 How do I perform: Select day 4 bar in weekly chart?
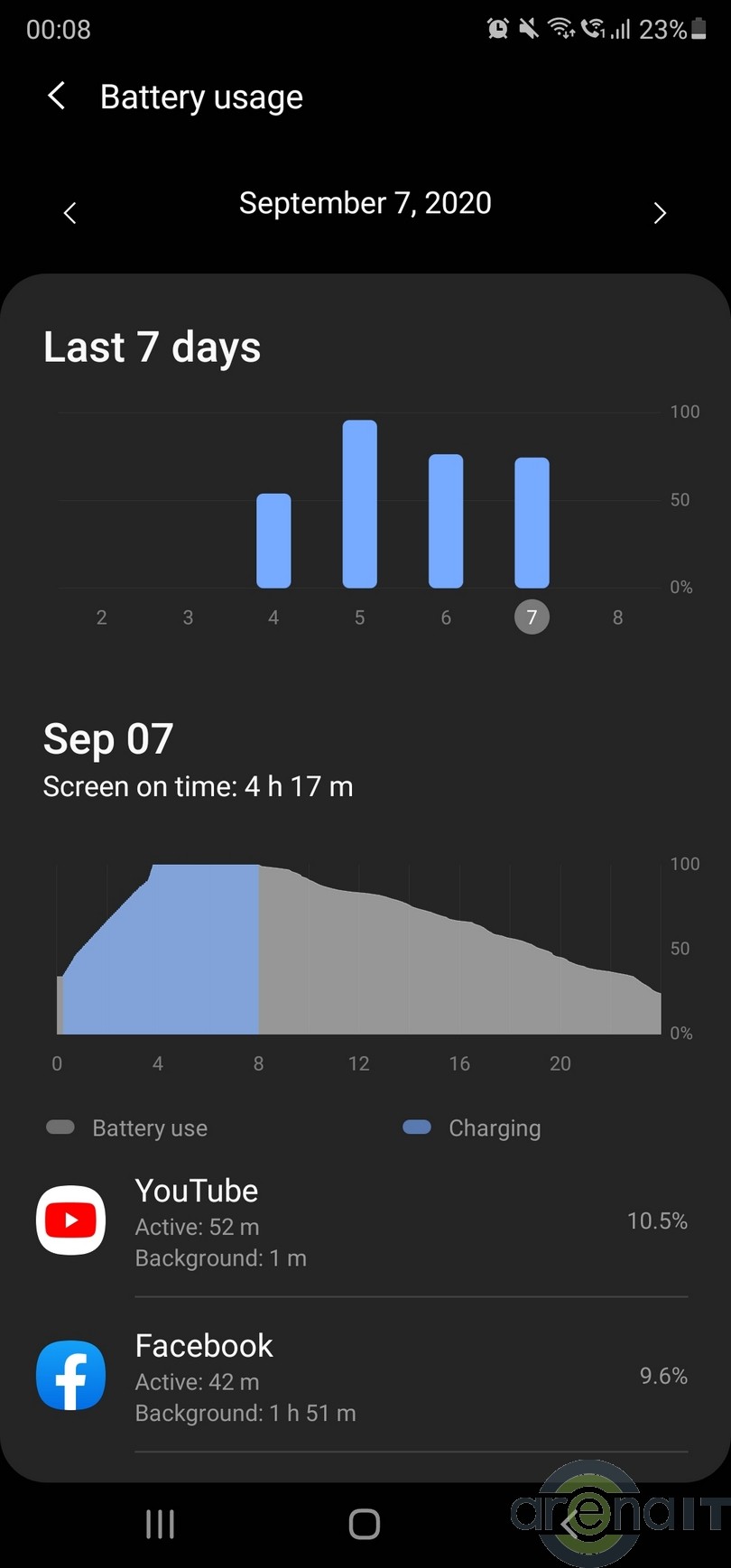(273, 541)
